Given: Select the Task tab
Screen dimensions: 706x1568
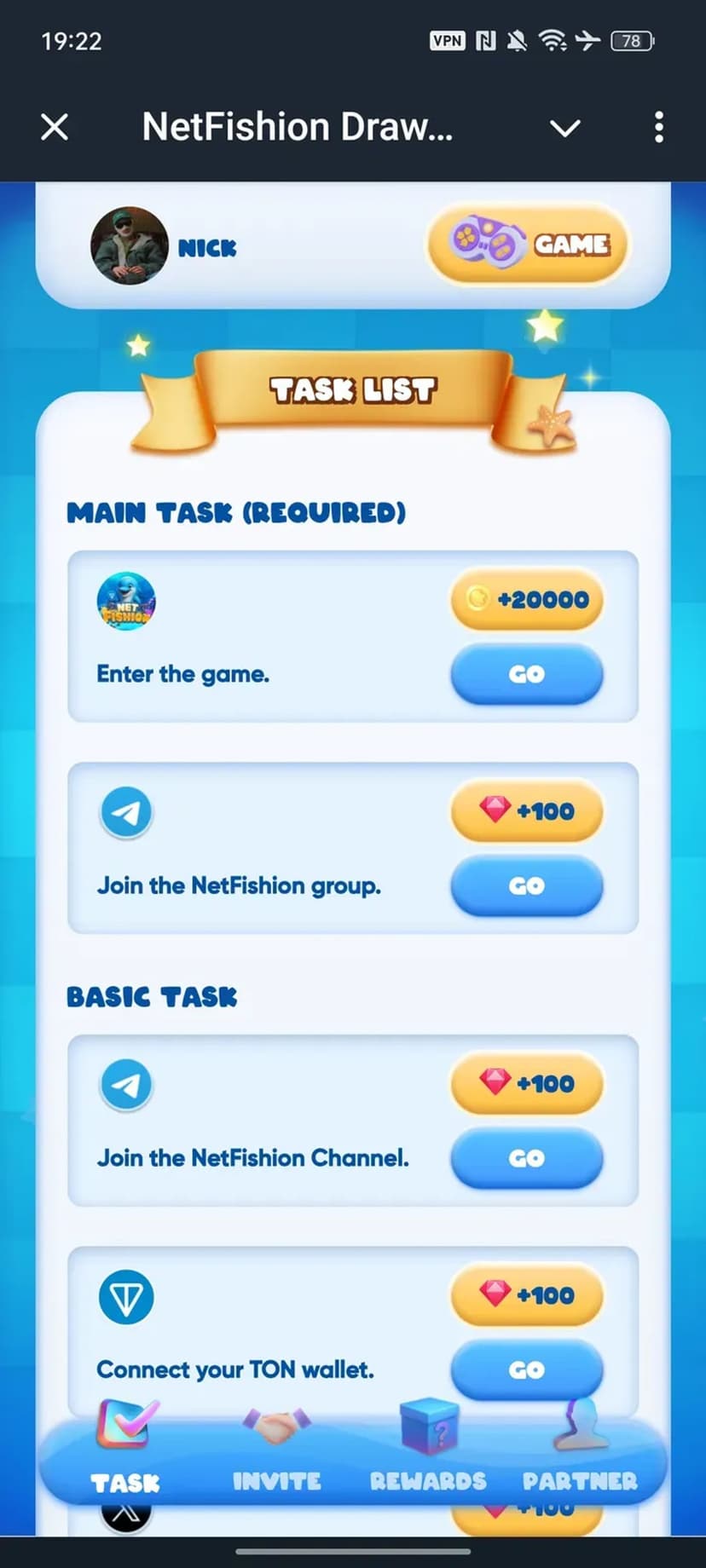Looking at the screenshot, I should (x=125, y=1459).
